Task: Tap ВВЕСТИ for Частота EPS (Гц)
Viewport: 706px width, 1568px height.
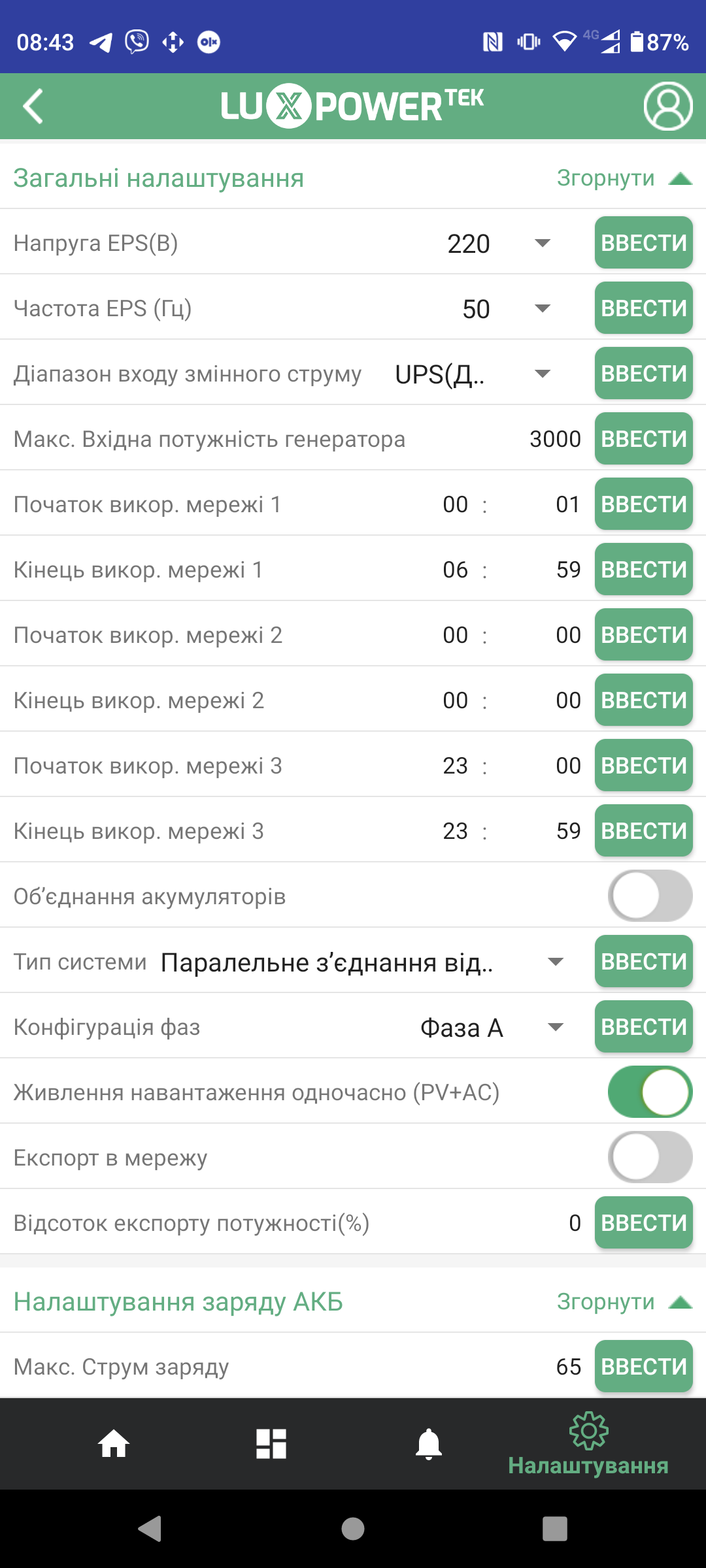Action: 644,308
